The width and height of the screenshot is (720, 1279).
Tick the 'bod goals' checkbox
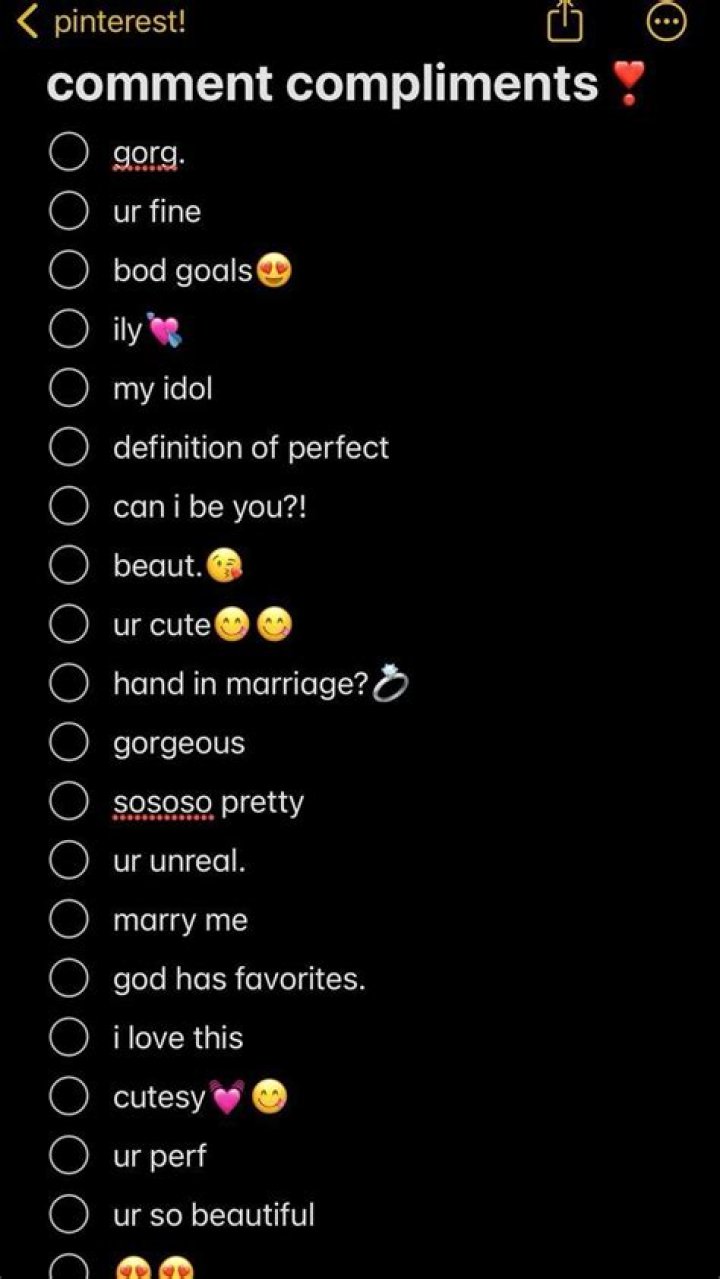pos(68,271)
